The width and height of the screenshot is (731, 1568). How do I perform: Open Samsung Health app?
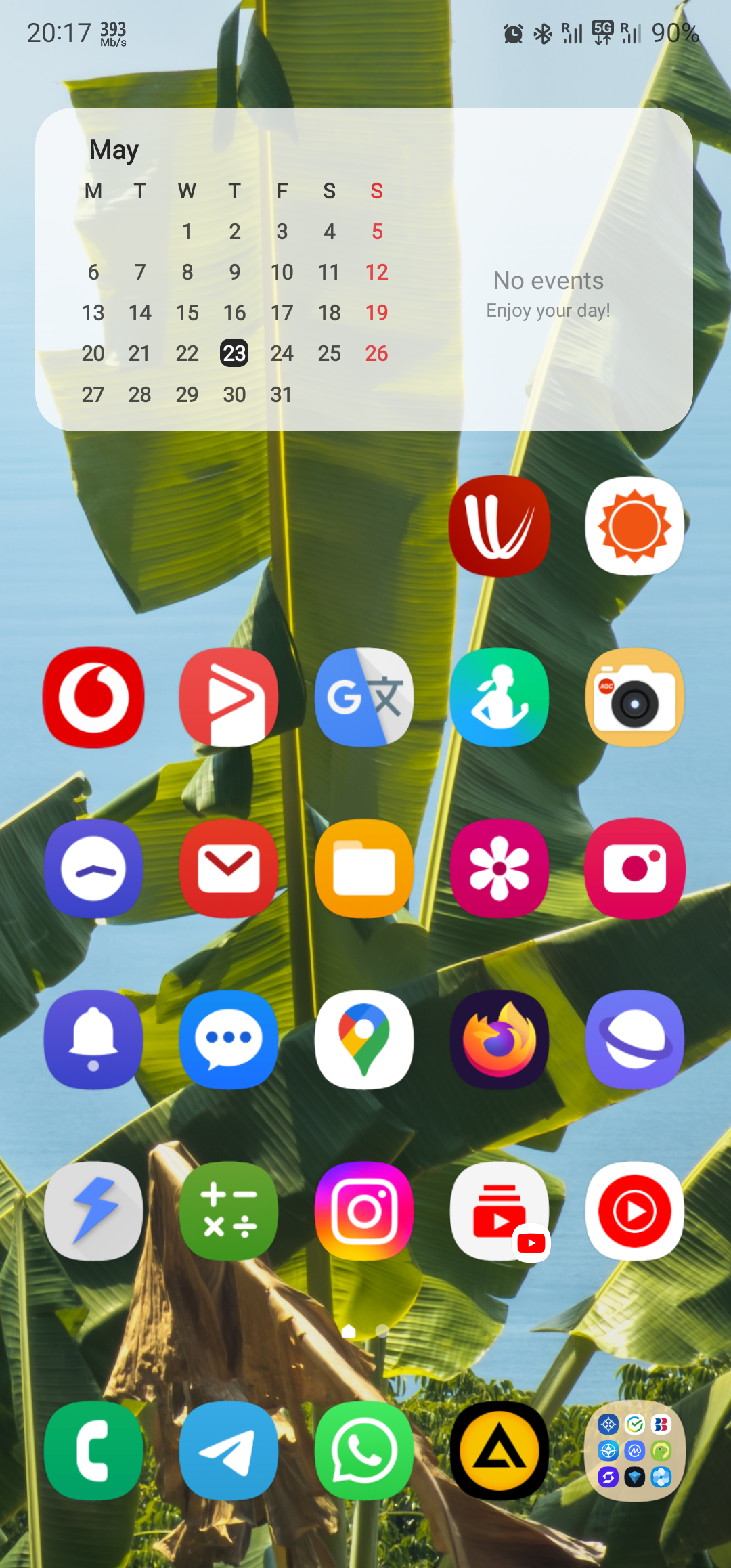(500, 697)
